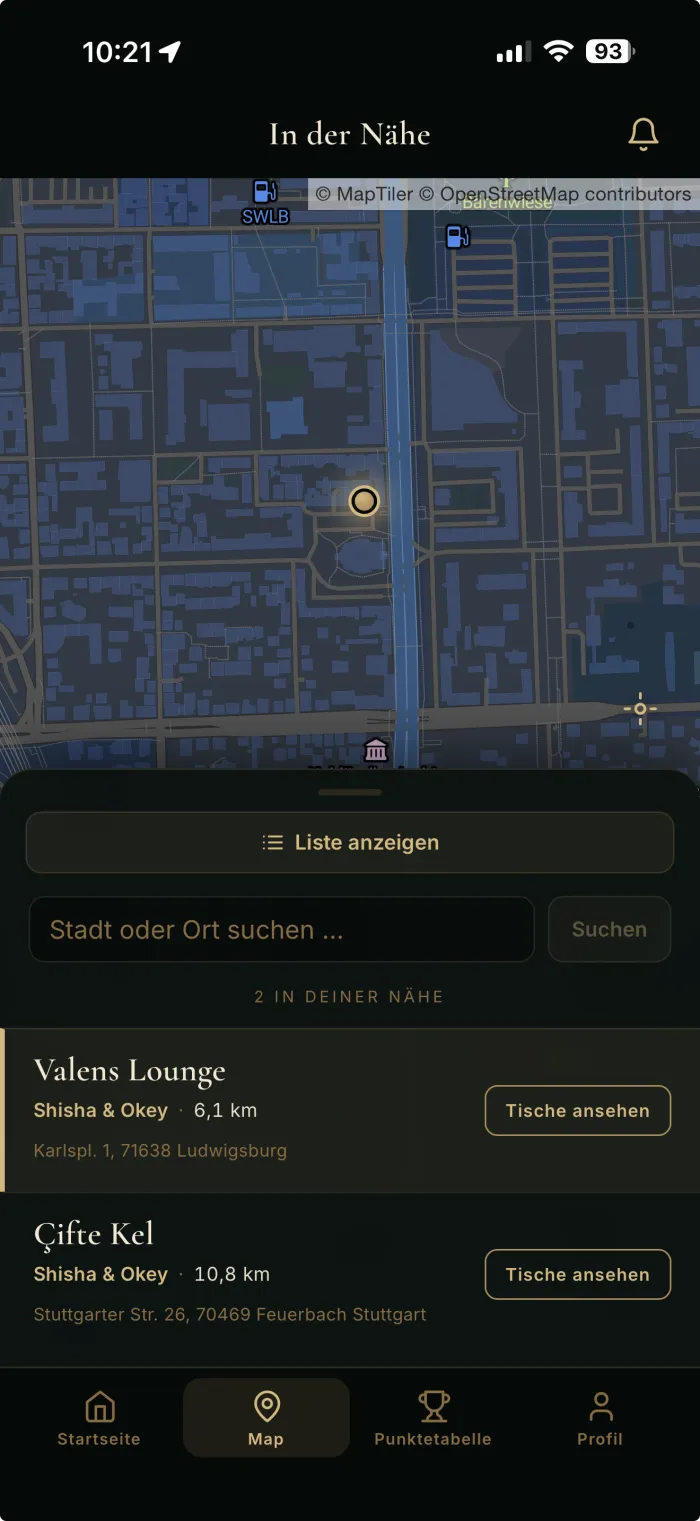Open the Çifte Kel card
The width and height of the screenshot is (700, 1521).
click(x=350, y=1274)
